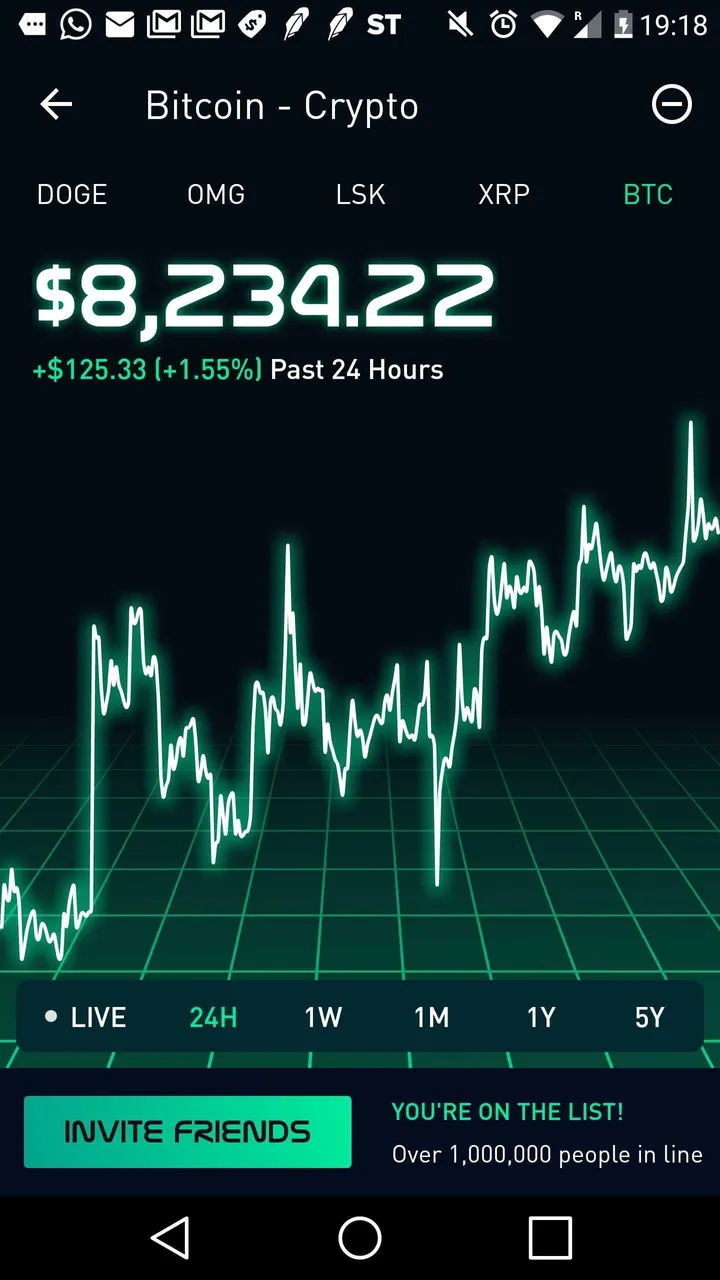Image resolution: width=720 pixels, height=1280 pixels.
Task: Open the XRP tab
Action: [x=504, y=194]
